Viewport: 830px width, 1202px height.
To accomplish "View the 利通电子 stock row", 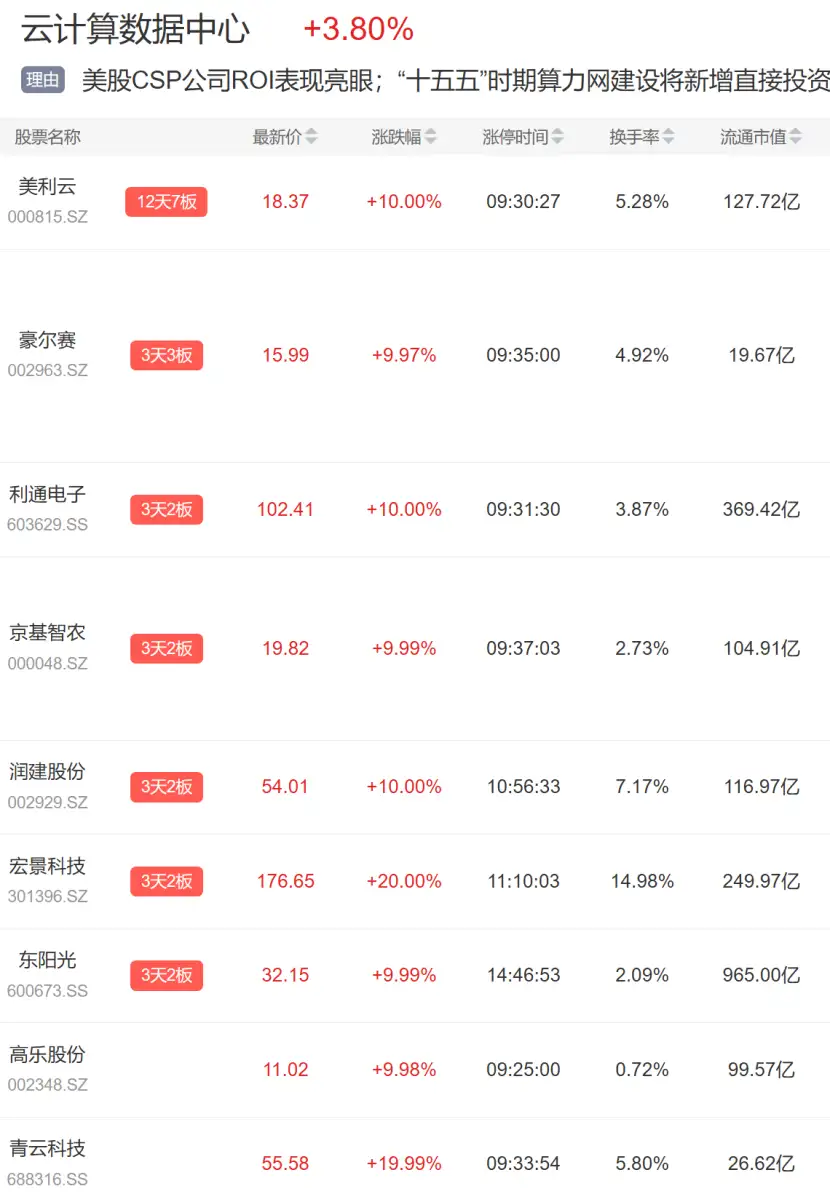I will (x=415, y=510).
